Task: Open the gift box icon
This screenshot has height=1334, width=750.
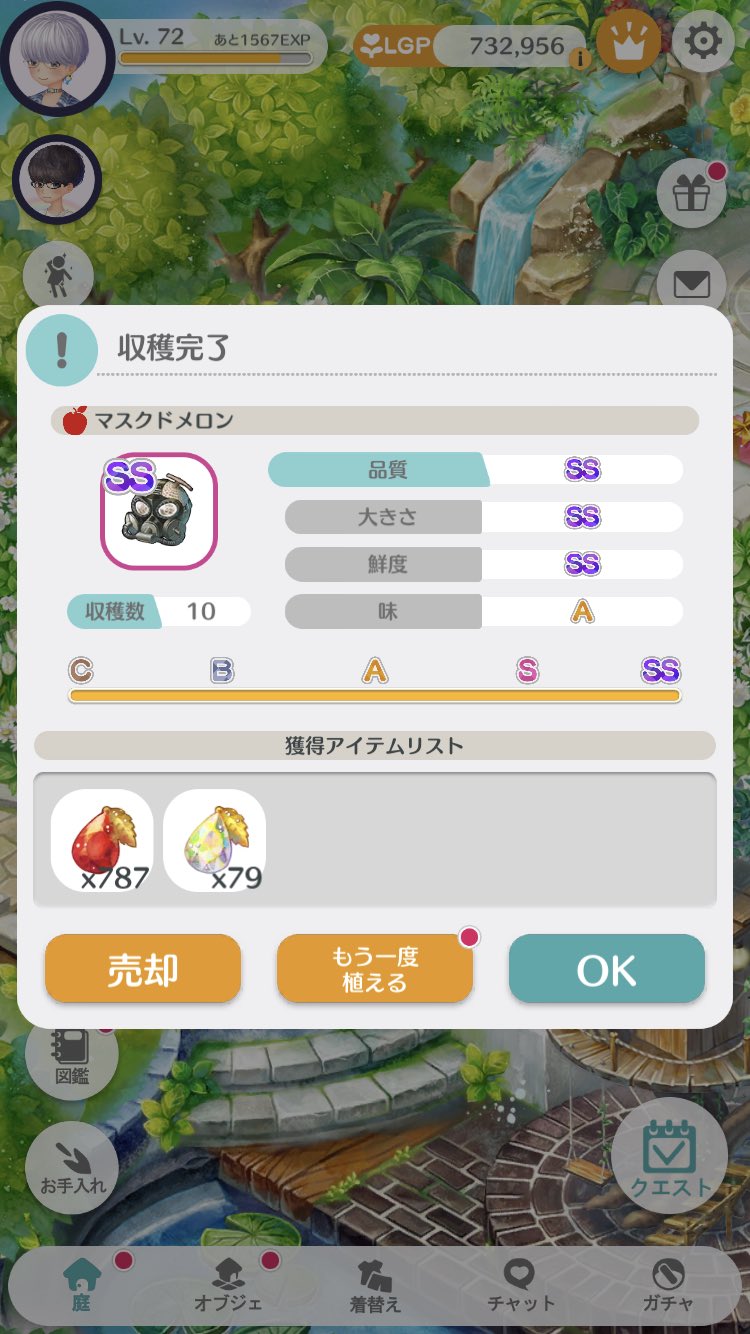Action: pyautogui.click(x=691, y=193)
